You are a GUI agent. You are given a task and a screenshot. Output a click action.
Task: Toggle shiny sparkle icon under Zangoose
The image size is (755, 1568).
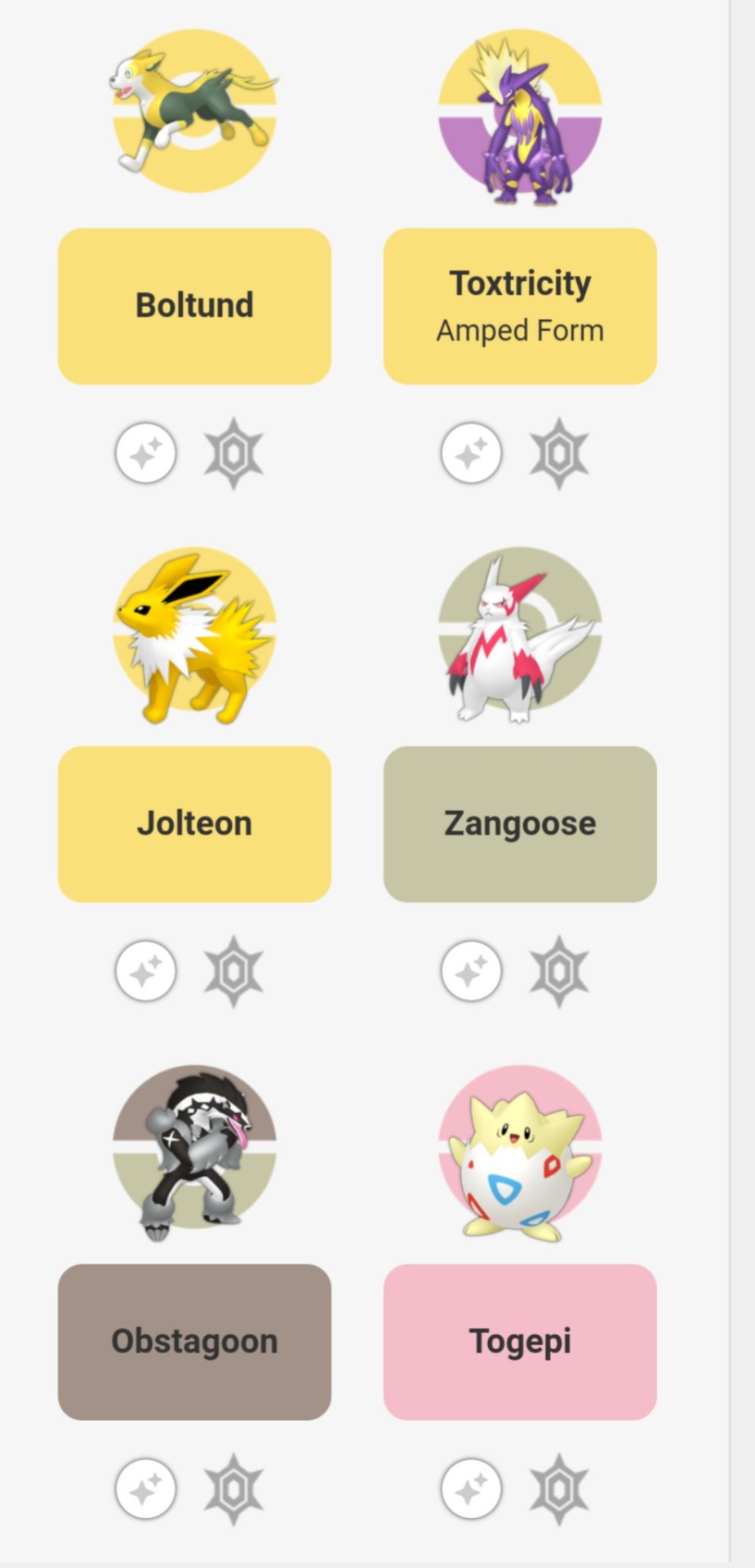coord(472,971)
